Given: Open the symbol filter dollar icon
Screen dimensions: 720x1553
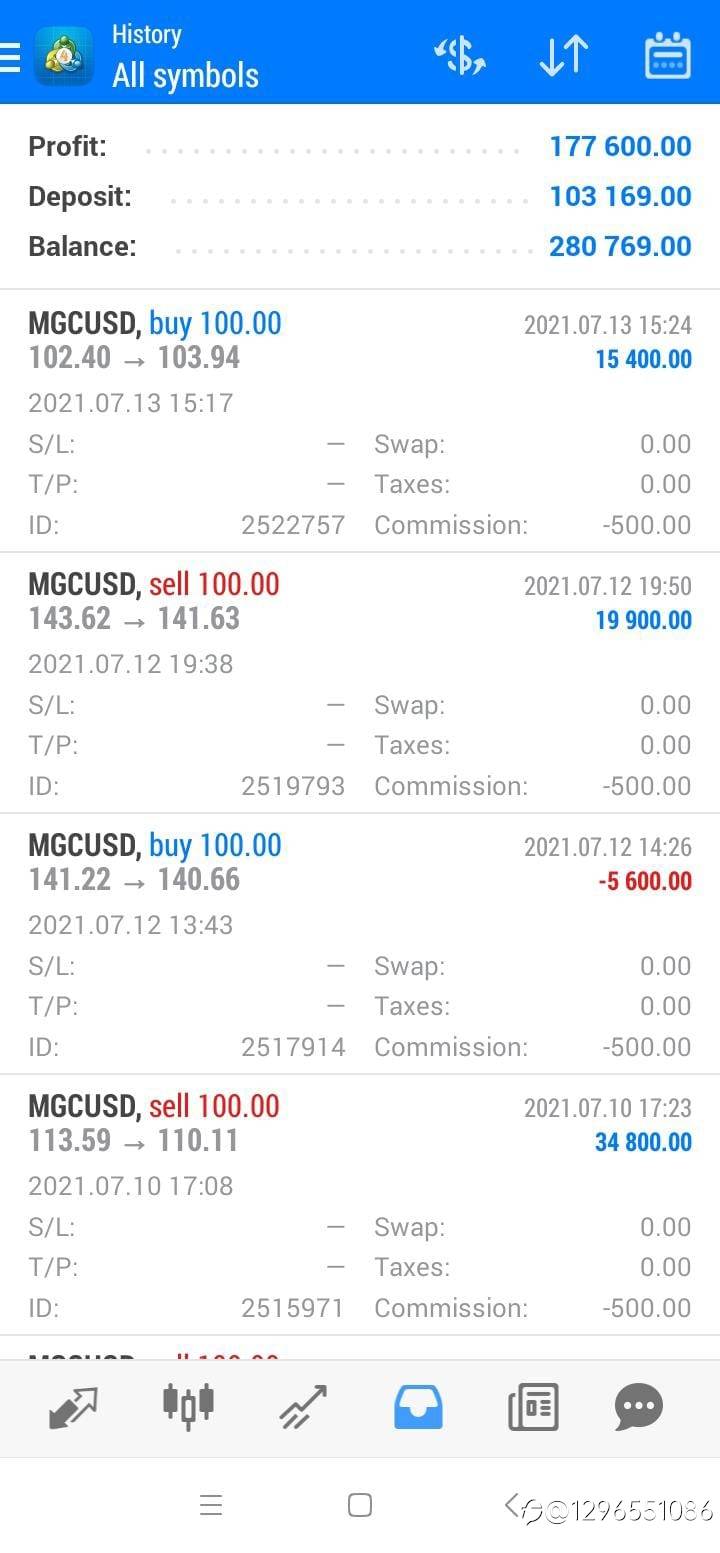Looking at the screenshot, I should (460, 56).
